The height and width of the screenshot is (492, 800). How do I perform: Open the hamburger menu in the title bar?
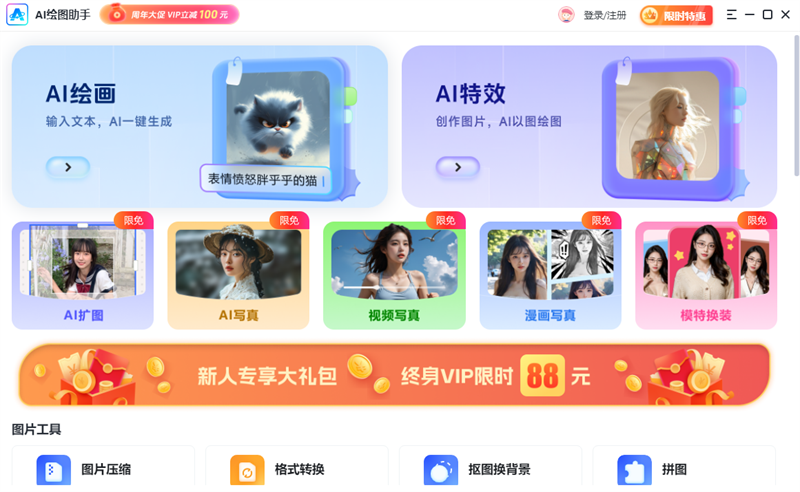(732, 15)
